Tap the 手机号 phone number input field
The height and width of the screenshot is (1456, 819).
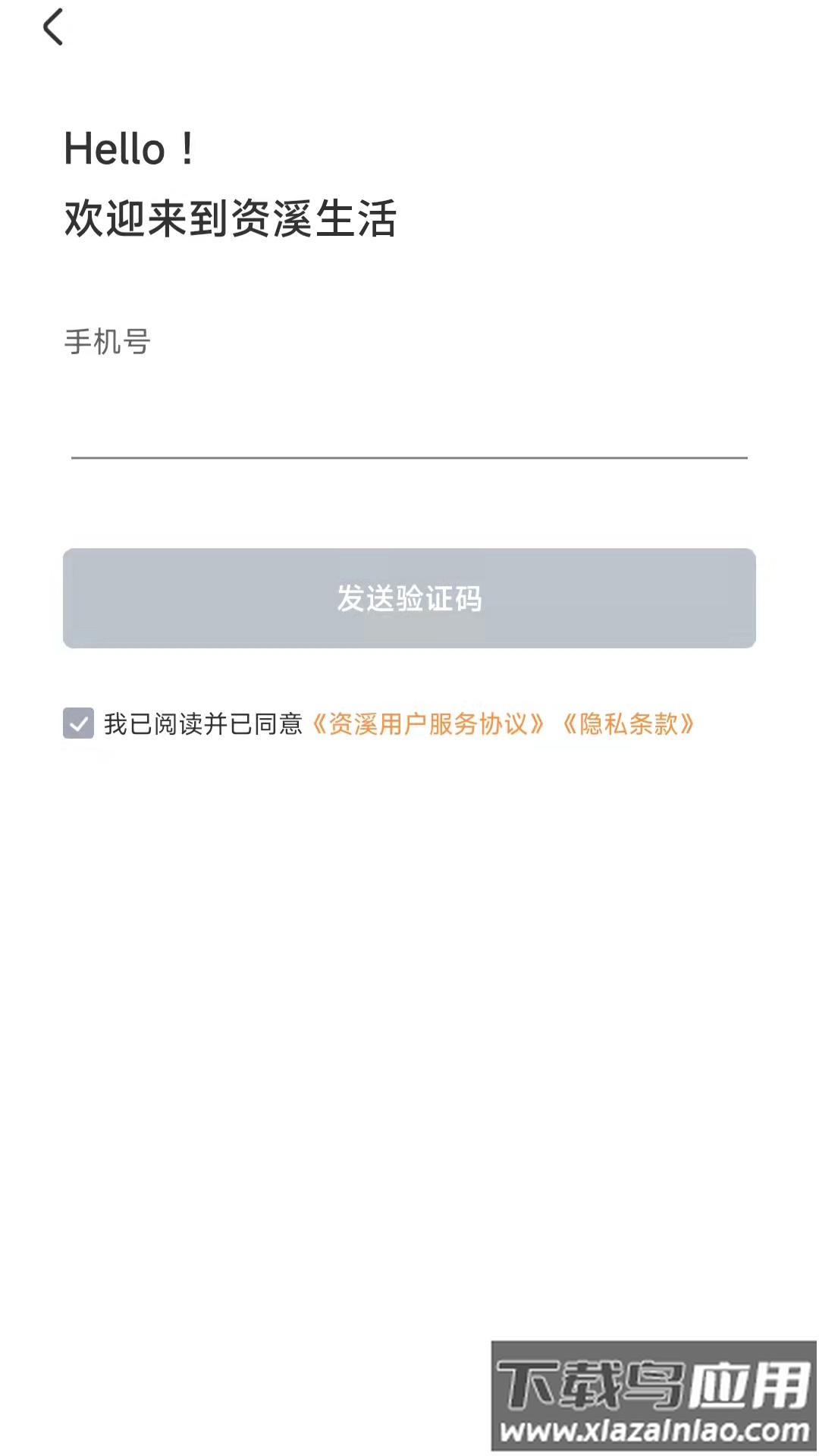pyautogui.click(x=409, y=425)
